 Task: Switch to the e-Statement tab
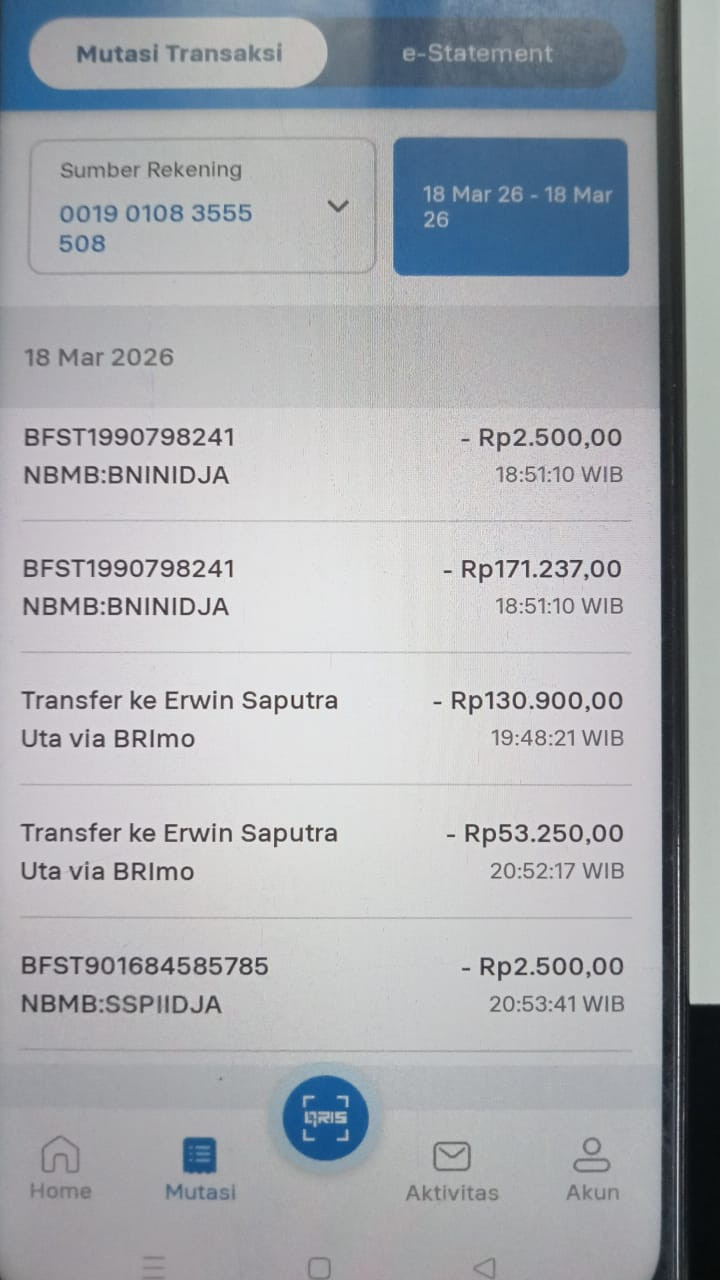477,53
